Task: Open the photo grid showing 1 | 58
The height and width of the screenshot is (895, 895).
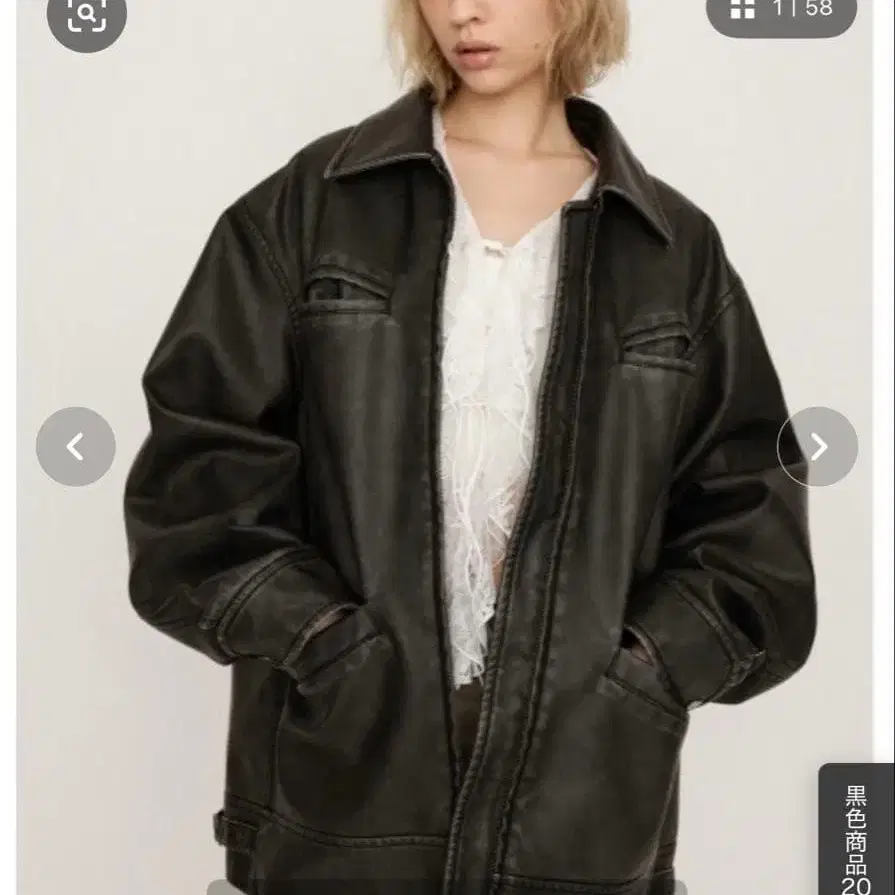Action: pyautogui.click(x=781, y=10)
